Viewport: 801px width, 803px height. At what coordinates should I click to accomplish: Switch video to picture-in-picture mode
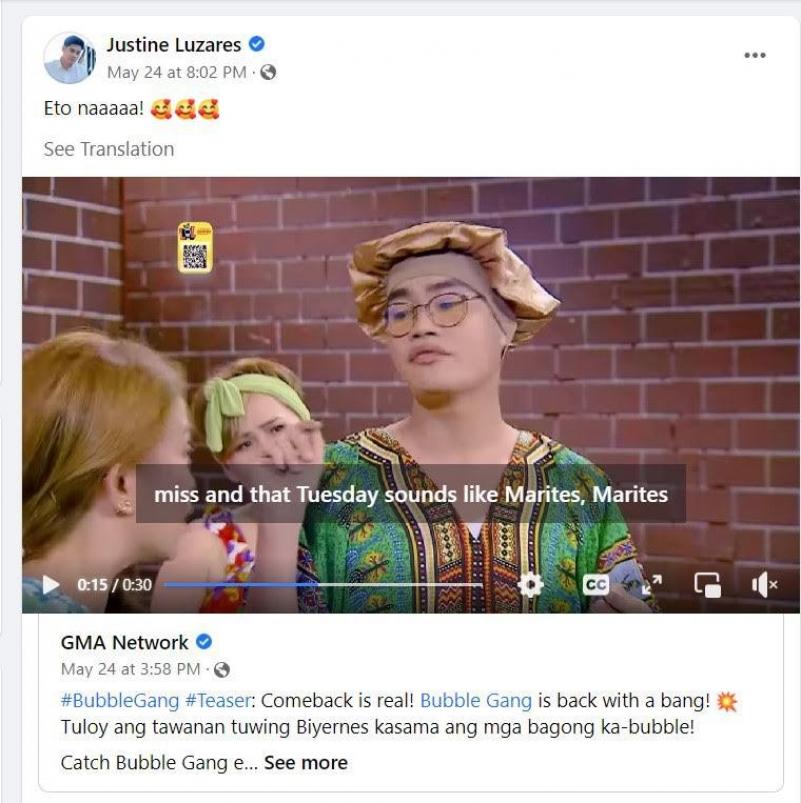708,585
